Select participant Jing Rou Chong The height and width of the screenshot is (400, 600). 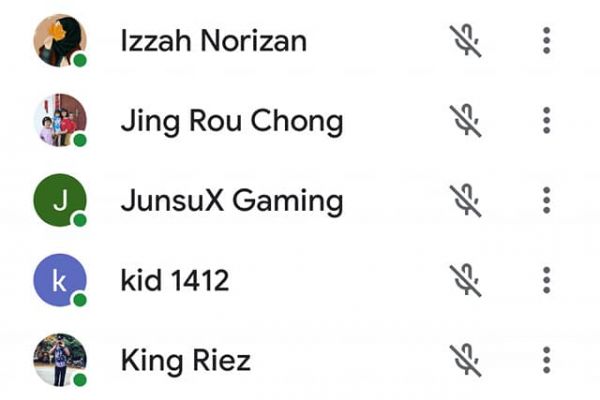pos(230,121)
